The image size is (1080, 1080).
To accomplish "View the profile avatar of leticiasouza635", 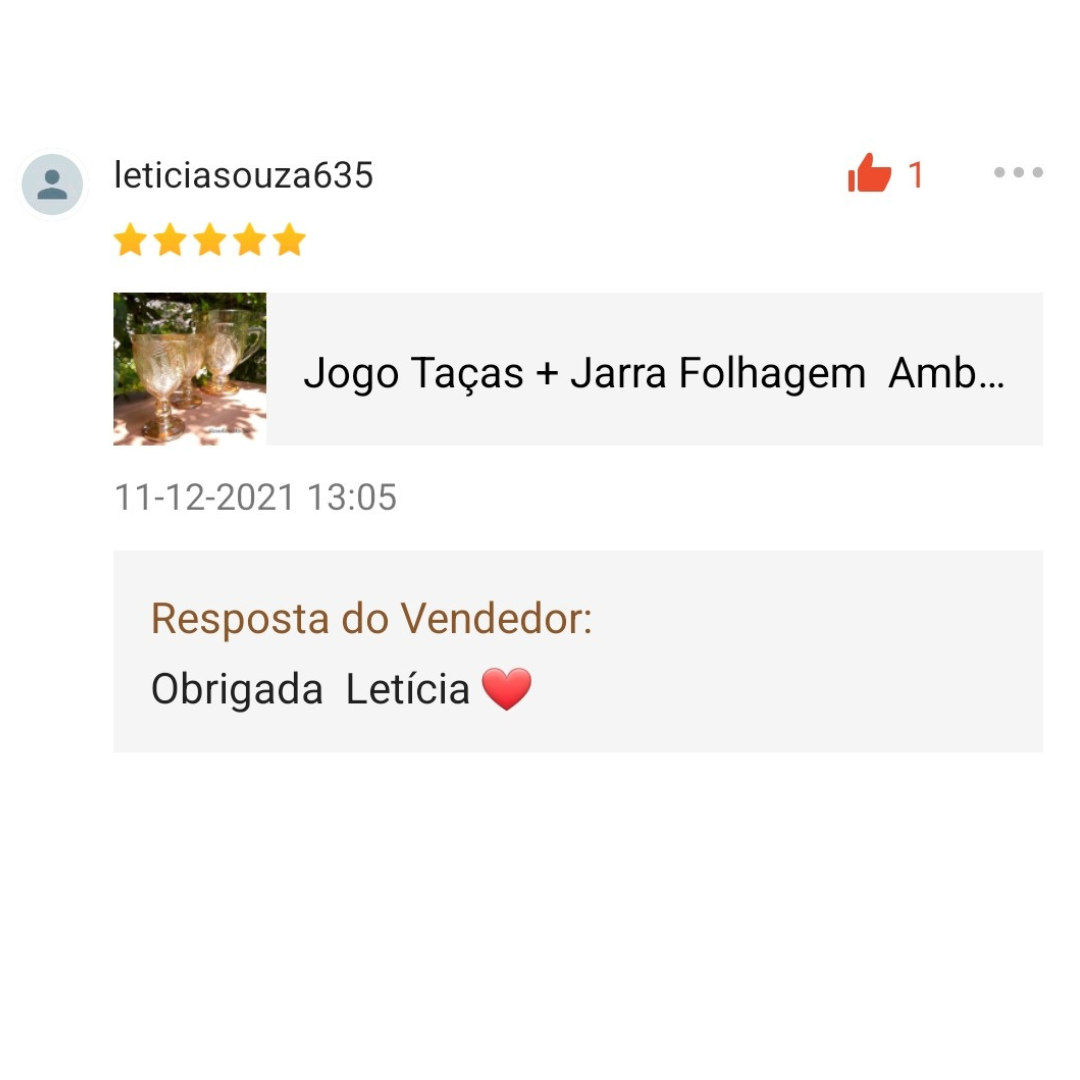I will (52, 185).
